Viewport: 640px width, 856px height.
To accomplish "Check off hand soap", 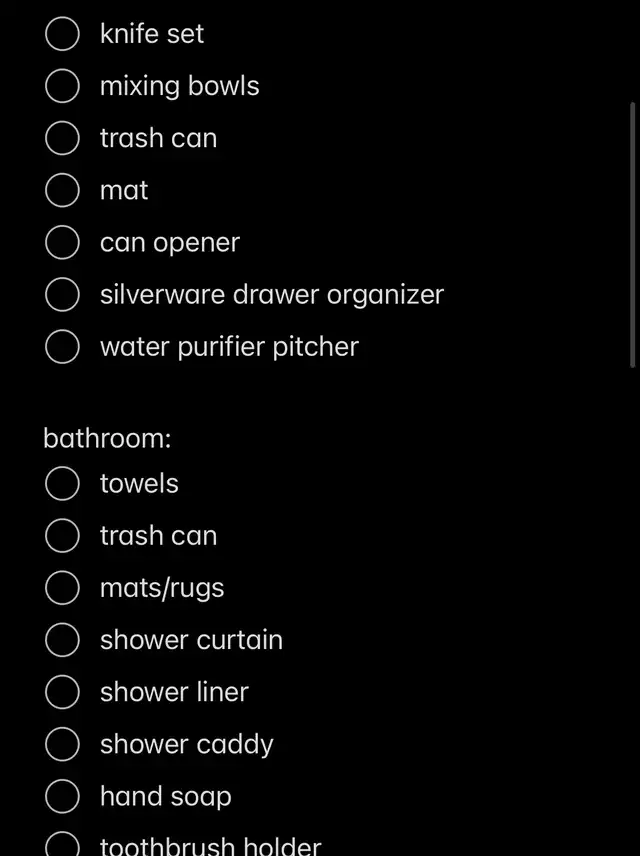I will (x=63, y=797).
